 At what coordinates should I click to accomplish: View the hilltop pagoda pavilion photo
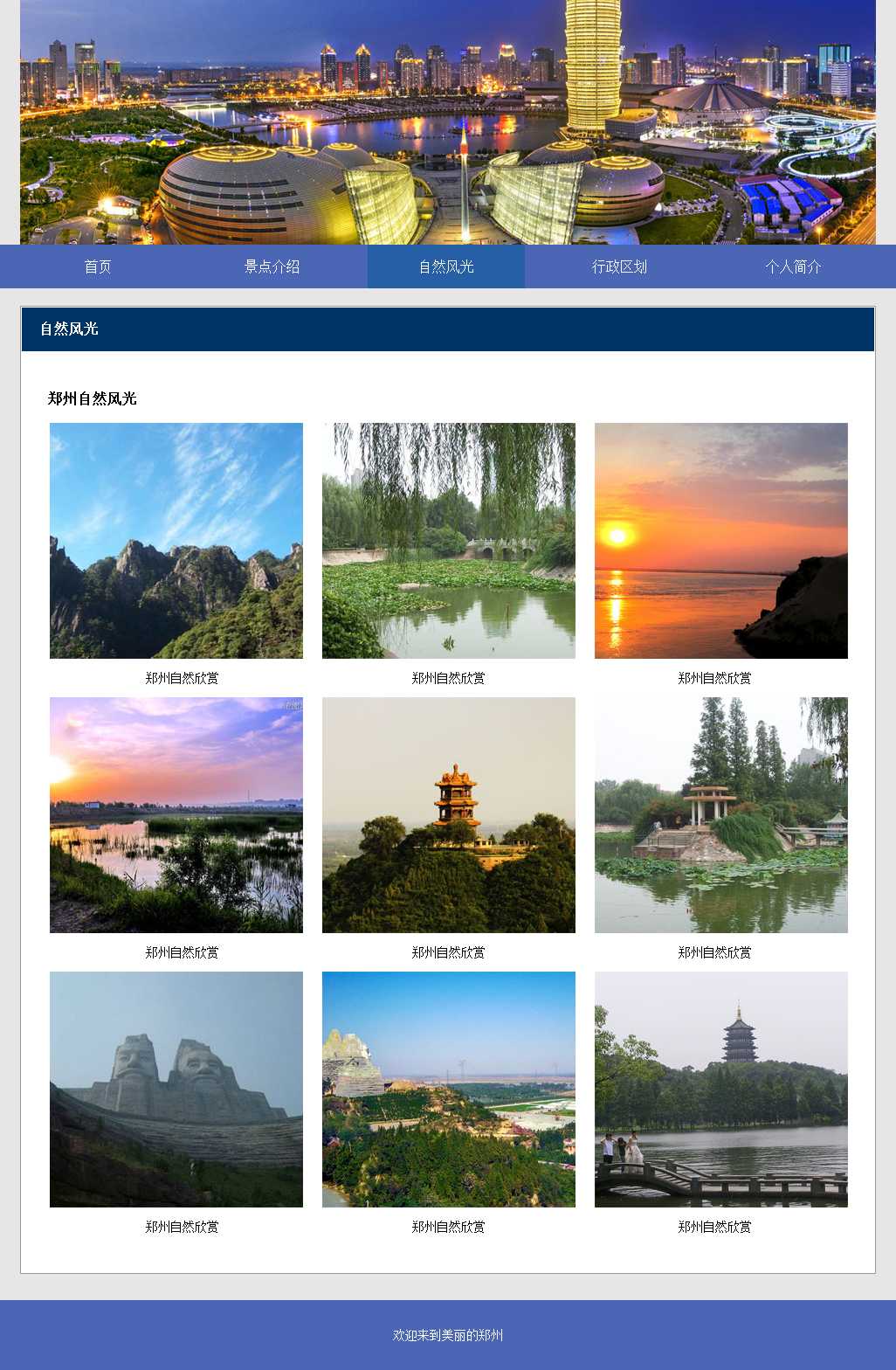(449, 815)
